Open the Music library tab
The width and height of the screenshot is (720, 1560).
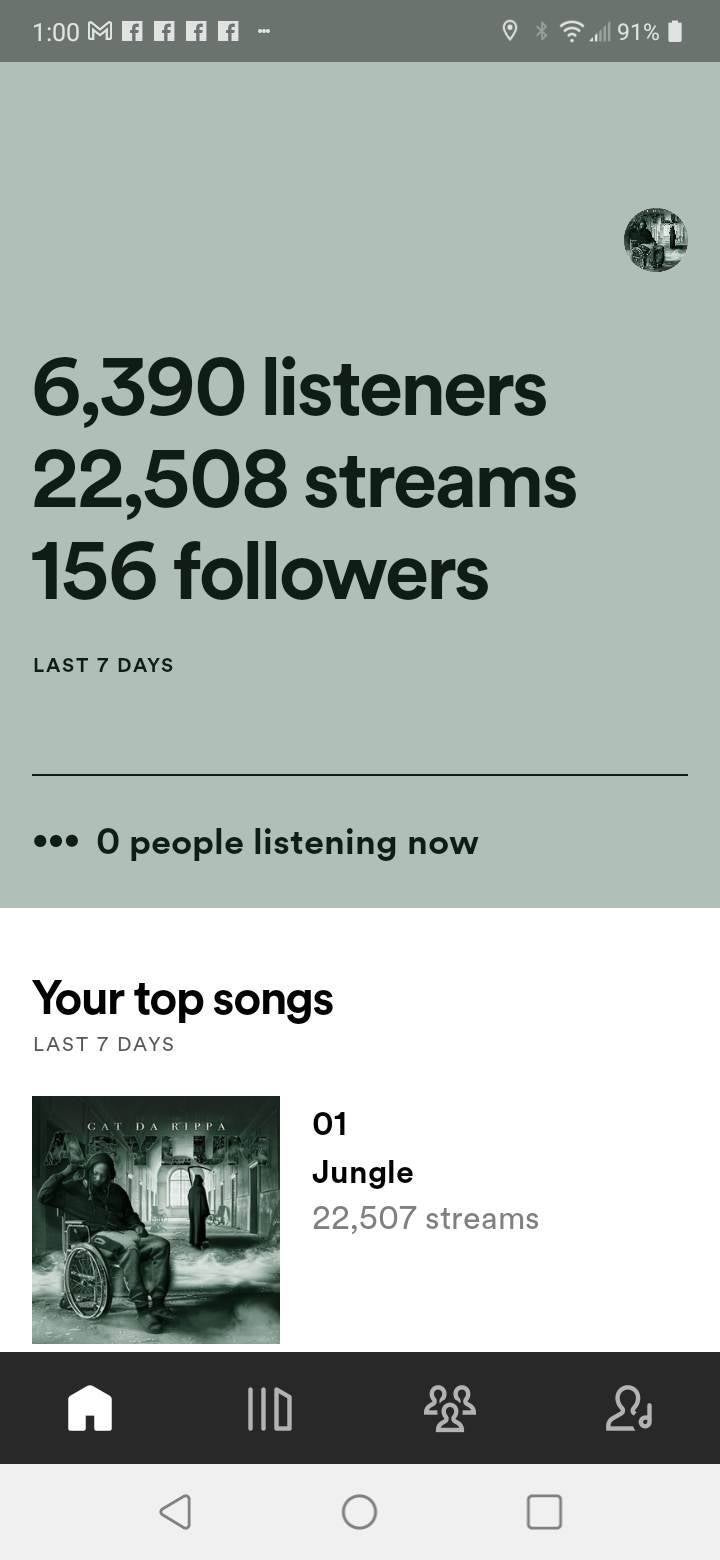coord(269,1408)
